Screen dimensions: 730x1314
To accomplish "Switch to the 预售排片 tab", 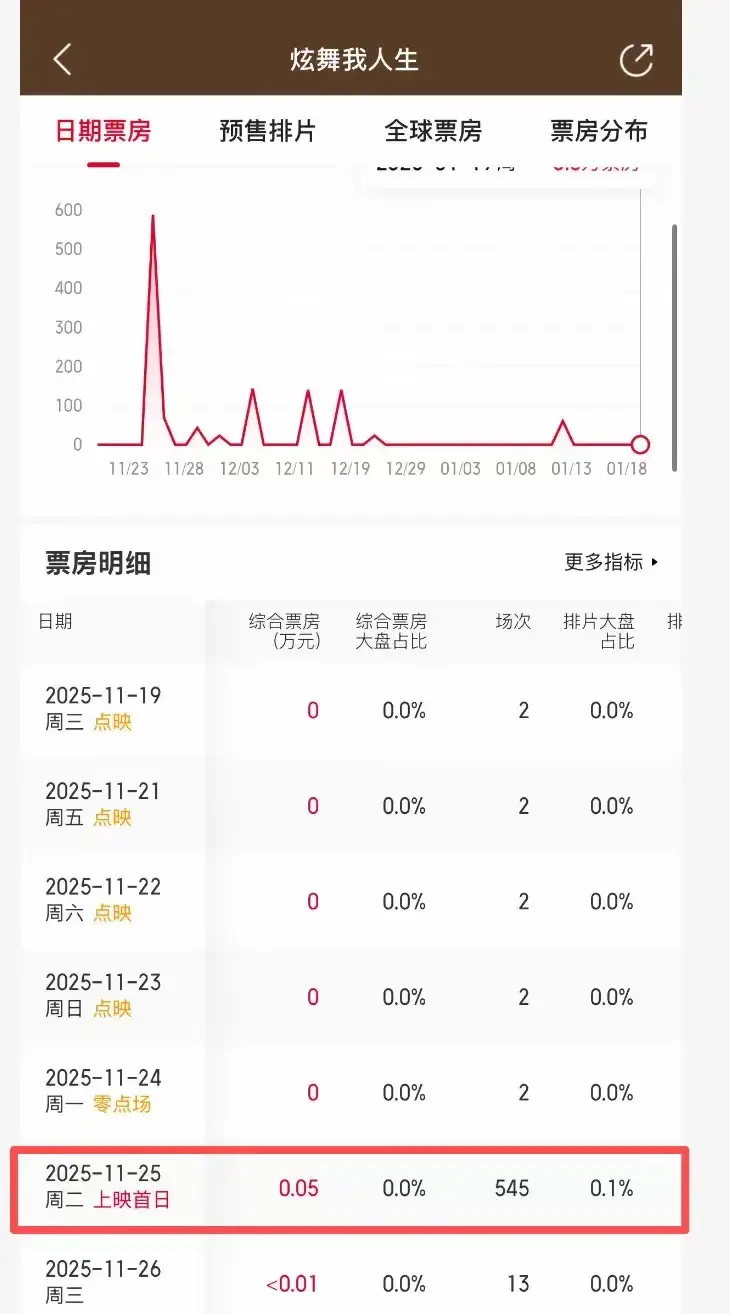I will (x=268, y=131).
